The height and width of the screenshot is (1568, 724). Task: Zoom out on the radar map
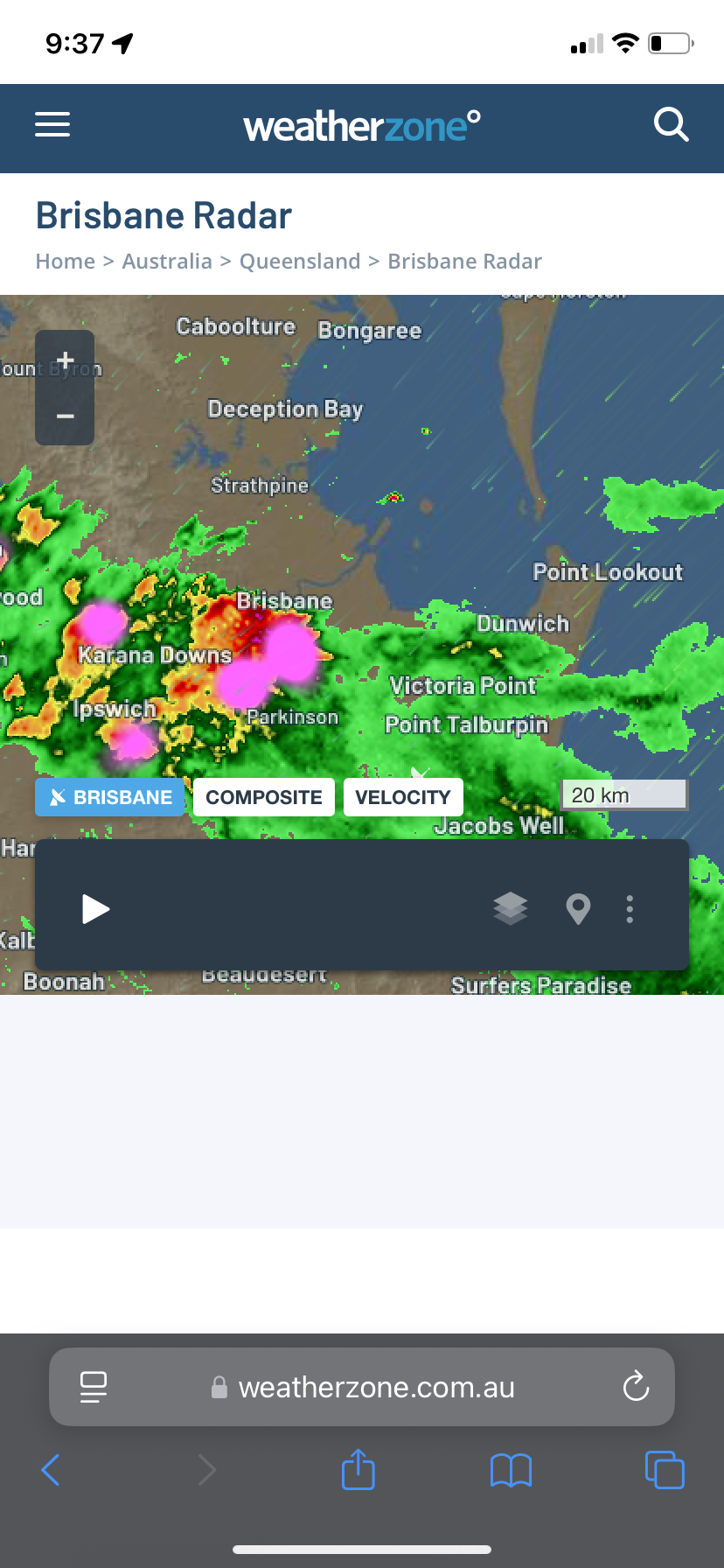click(65, 416)
